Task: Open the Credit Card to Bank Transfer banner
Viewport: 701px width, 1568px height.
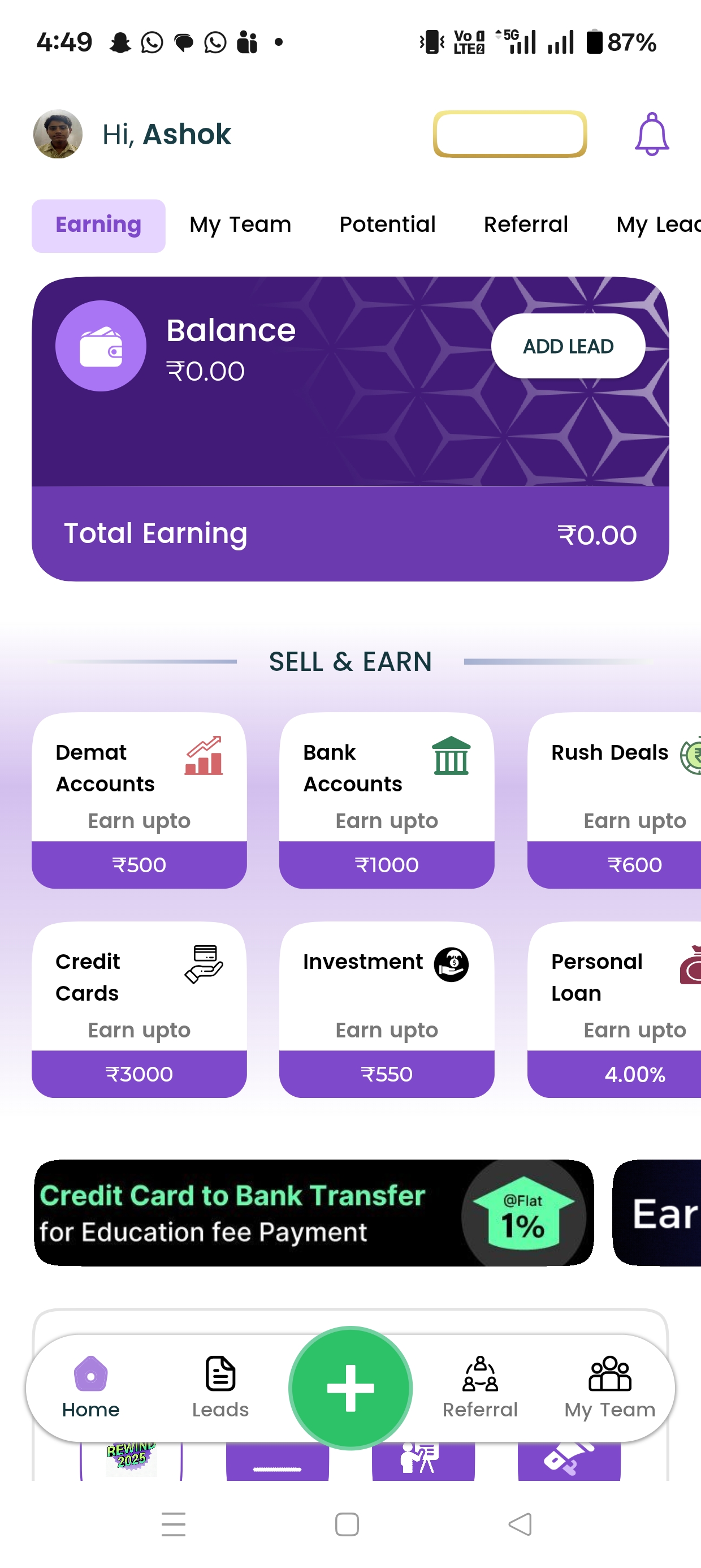Action: (313, 1213)
